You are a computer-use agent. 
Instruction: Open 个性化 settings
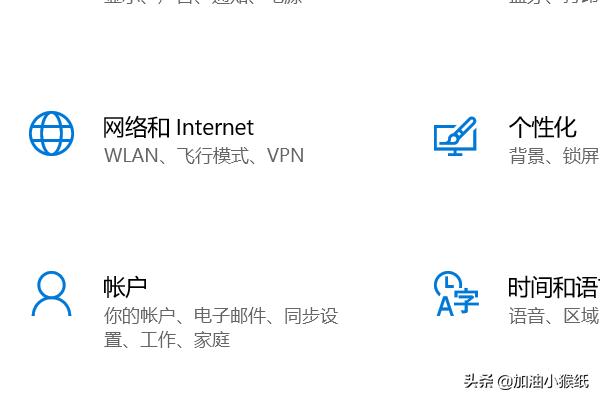pos(541,128)
